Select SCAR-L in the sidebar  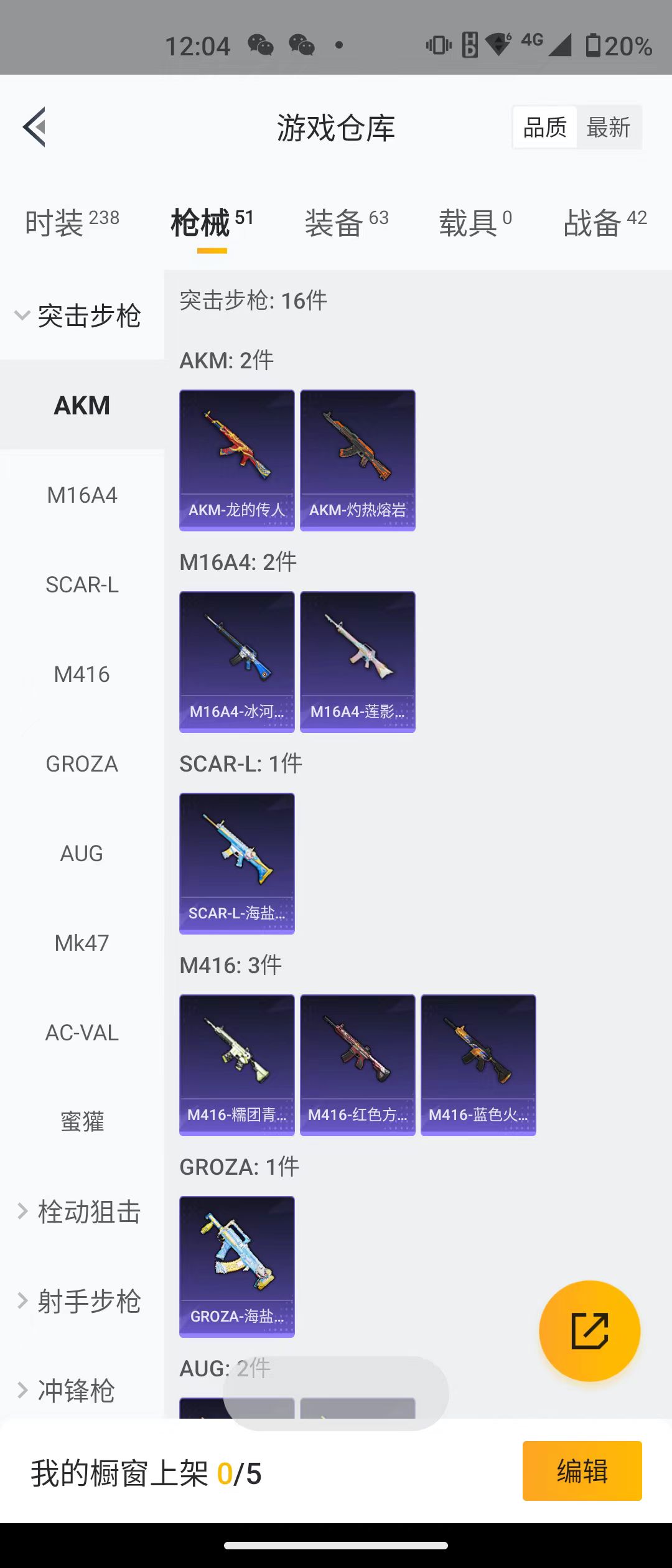pos(82,585)
